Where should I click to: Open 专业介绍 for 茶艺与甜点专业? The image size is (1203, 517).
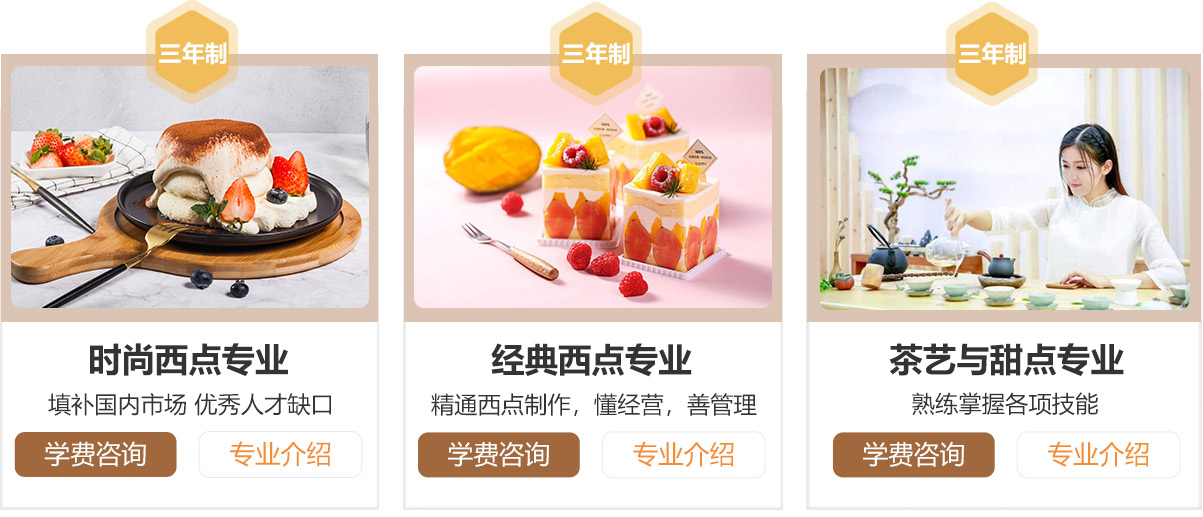[1098, 455]
